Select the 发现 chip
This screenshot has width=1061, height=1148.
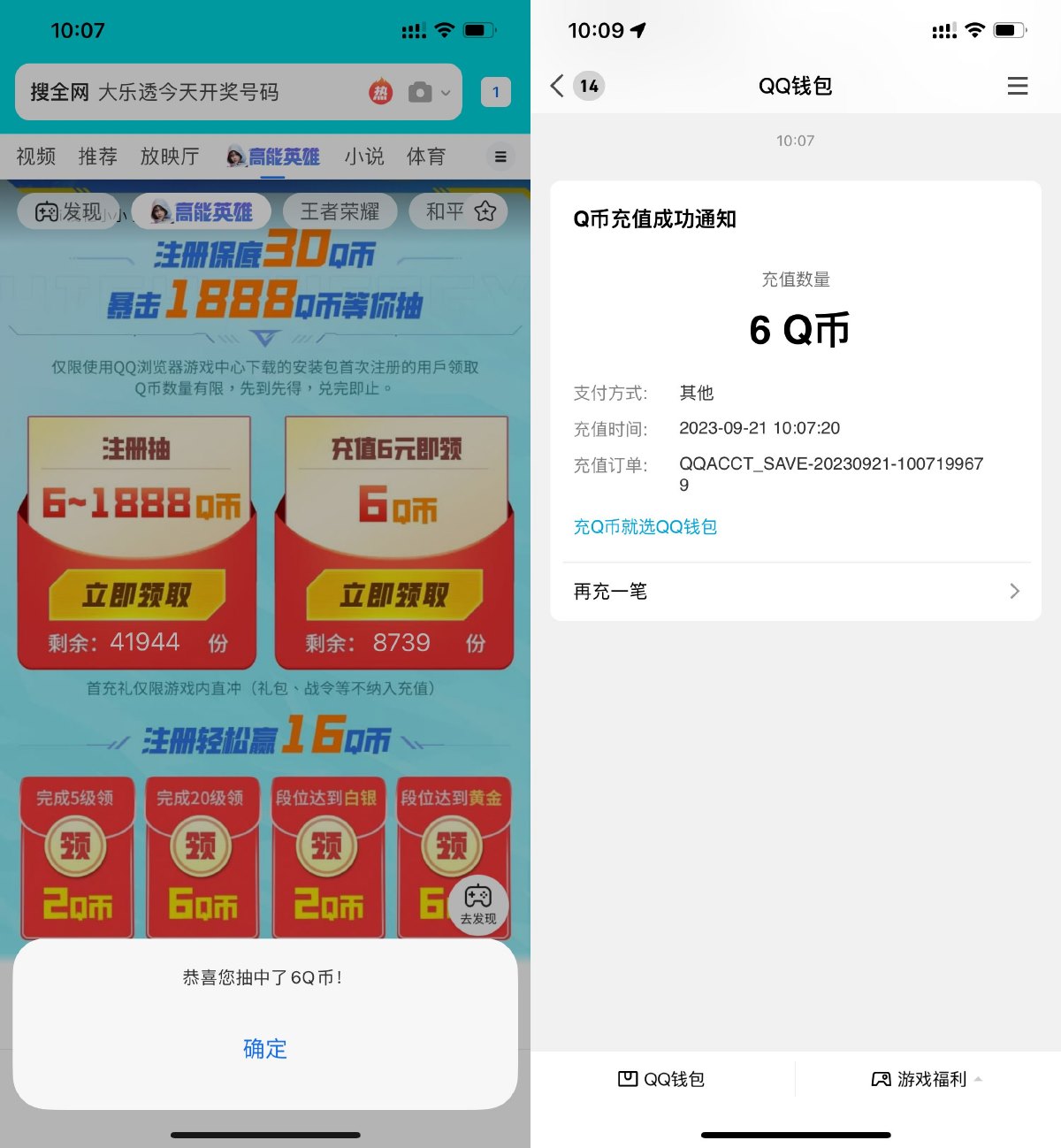click(69, 211)
